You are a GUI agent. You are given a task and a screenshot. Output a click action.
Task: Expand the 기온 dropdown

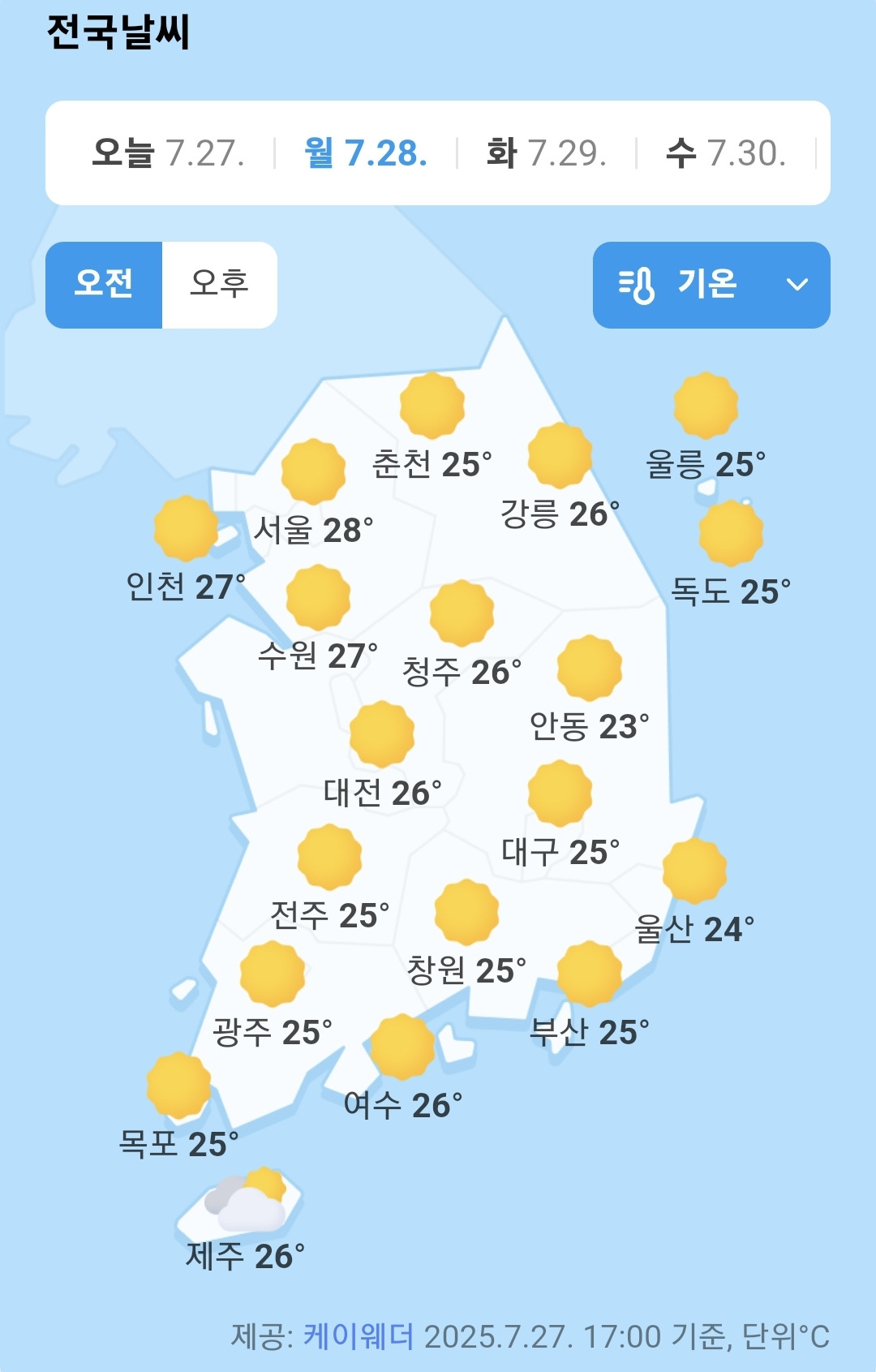(x=711, y=285)
